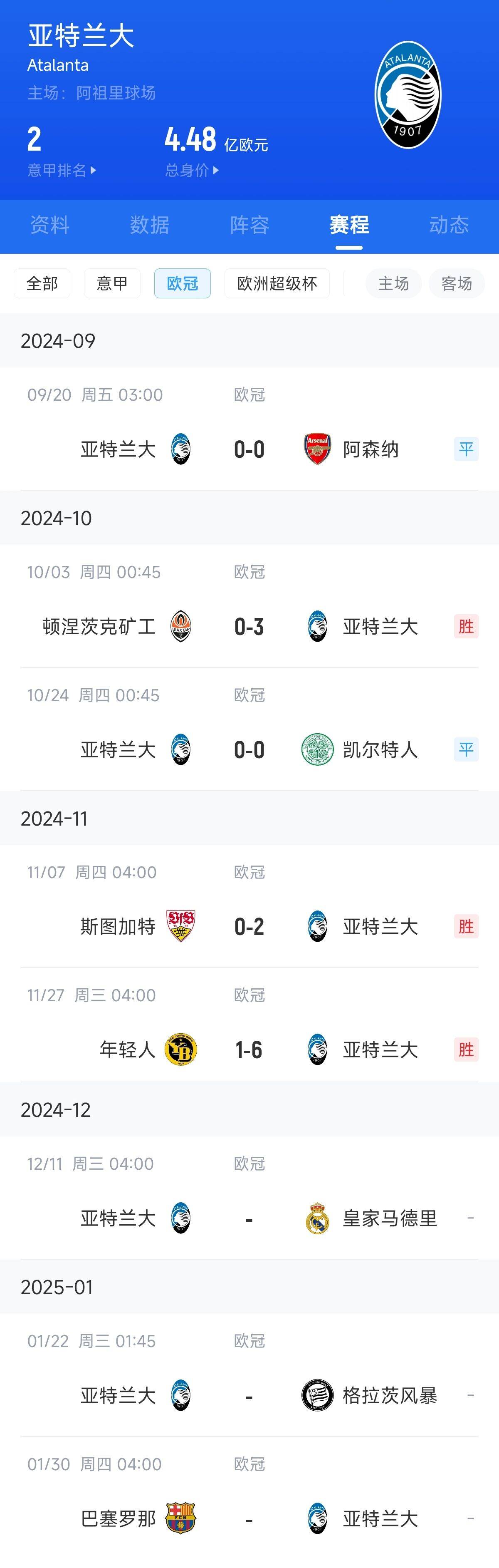Viewport: 499px width, 1568px height.
Task: Open the 顿涅茨克矿工 vs 亚特兰大 match
Action: pos(249,626)
